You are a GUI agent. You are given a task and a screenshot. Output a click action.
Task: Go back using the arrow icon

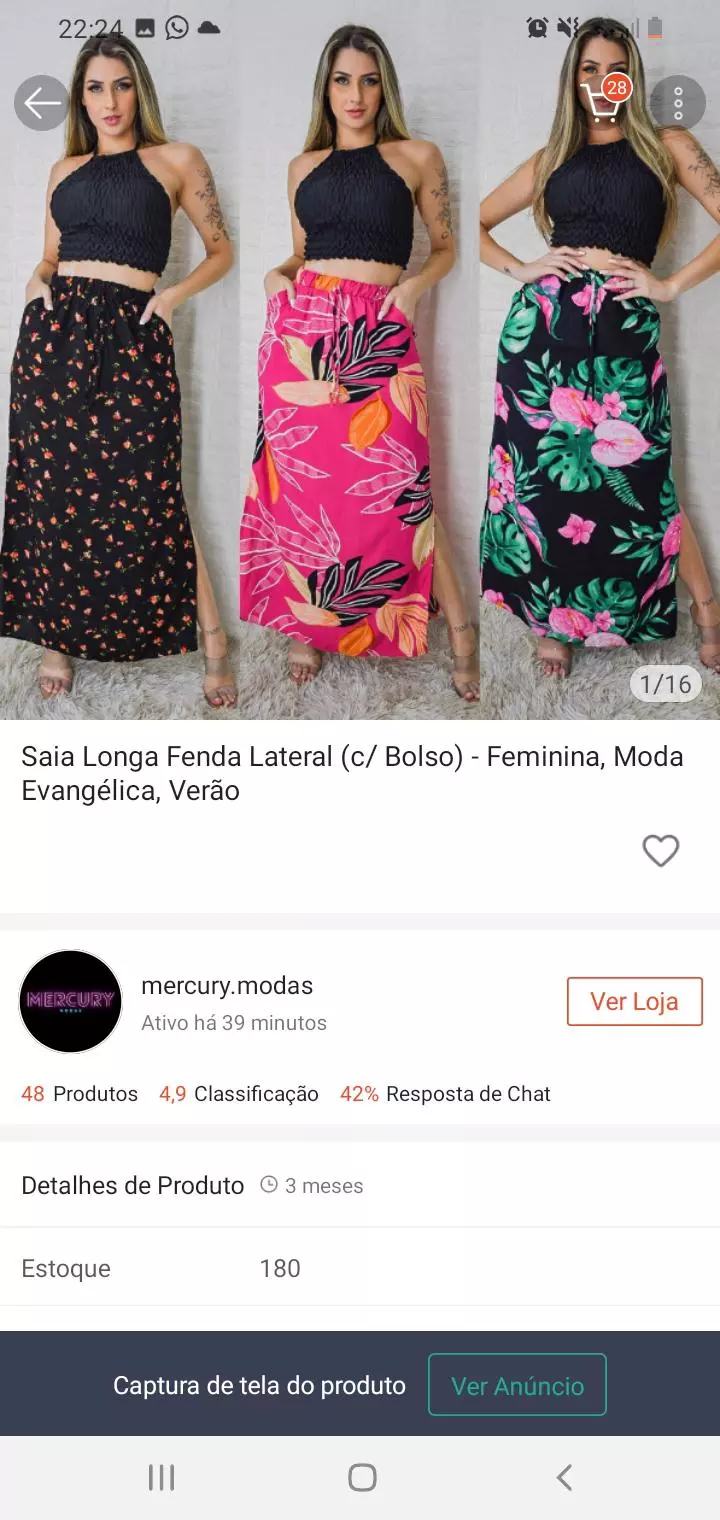(x=42, y=103)
